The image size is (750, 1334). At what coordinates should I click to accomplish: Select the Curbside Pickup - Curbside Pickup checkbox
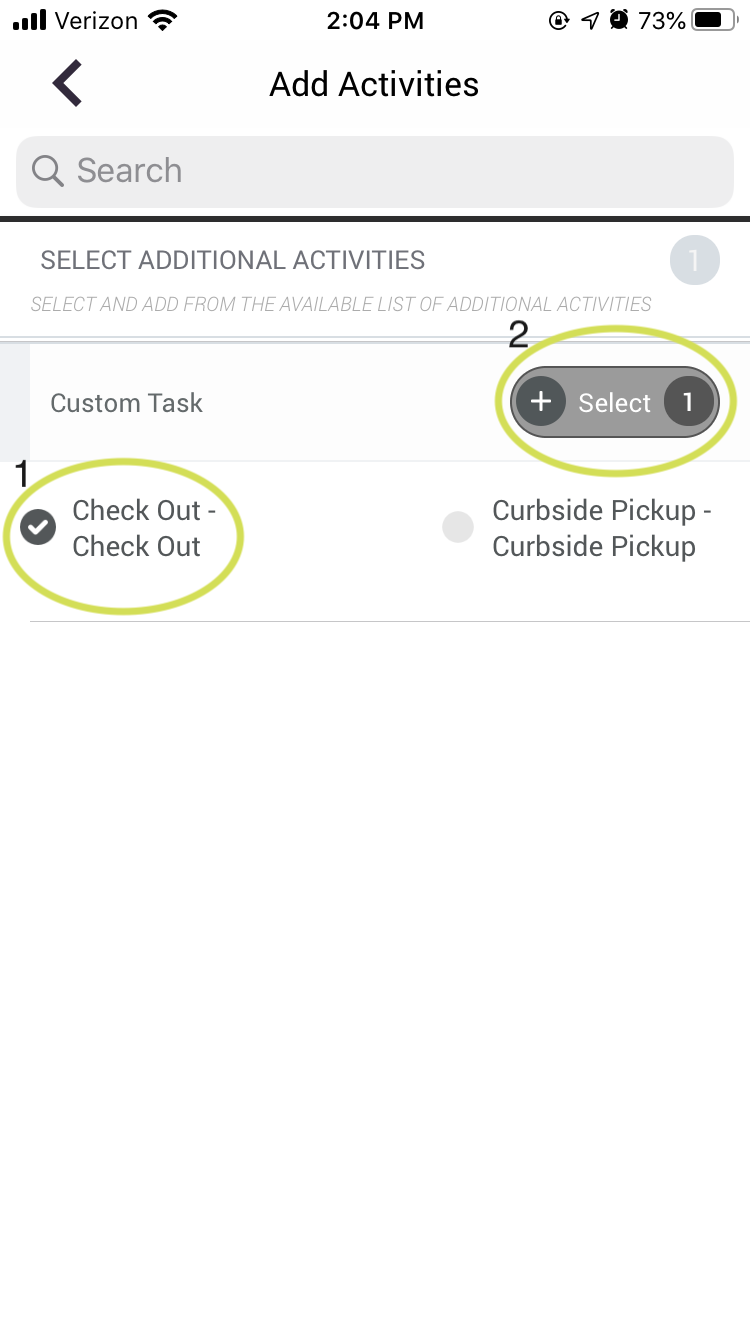tap(458, 527)
